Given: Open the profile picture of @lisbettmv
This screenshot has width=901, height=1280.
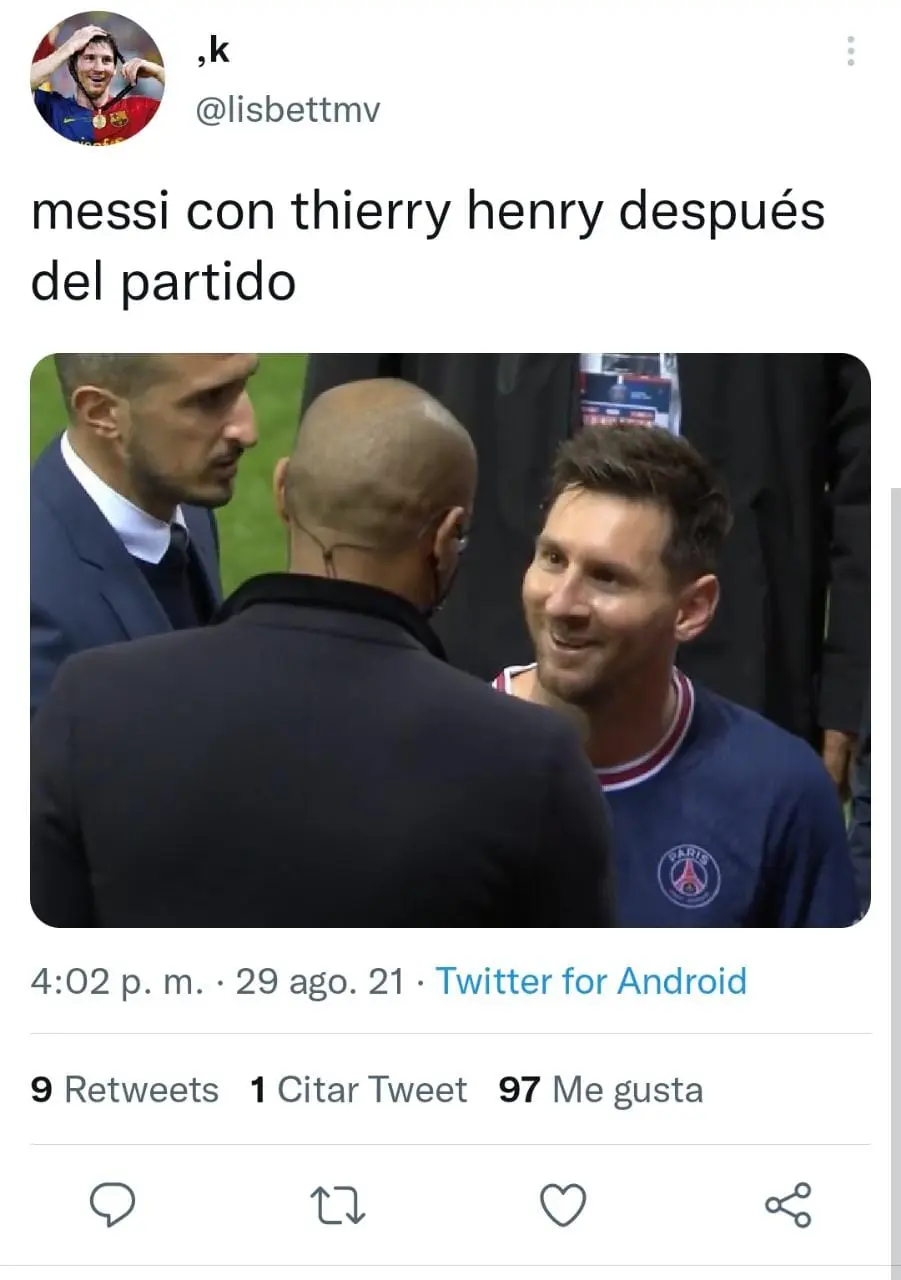Looking at the screenshot, I should point(97,79).
